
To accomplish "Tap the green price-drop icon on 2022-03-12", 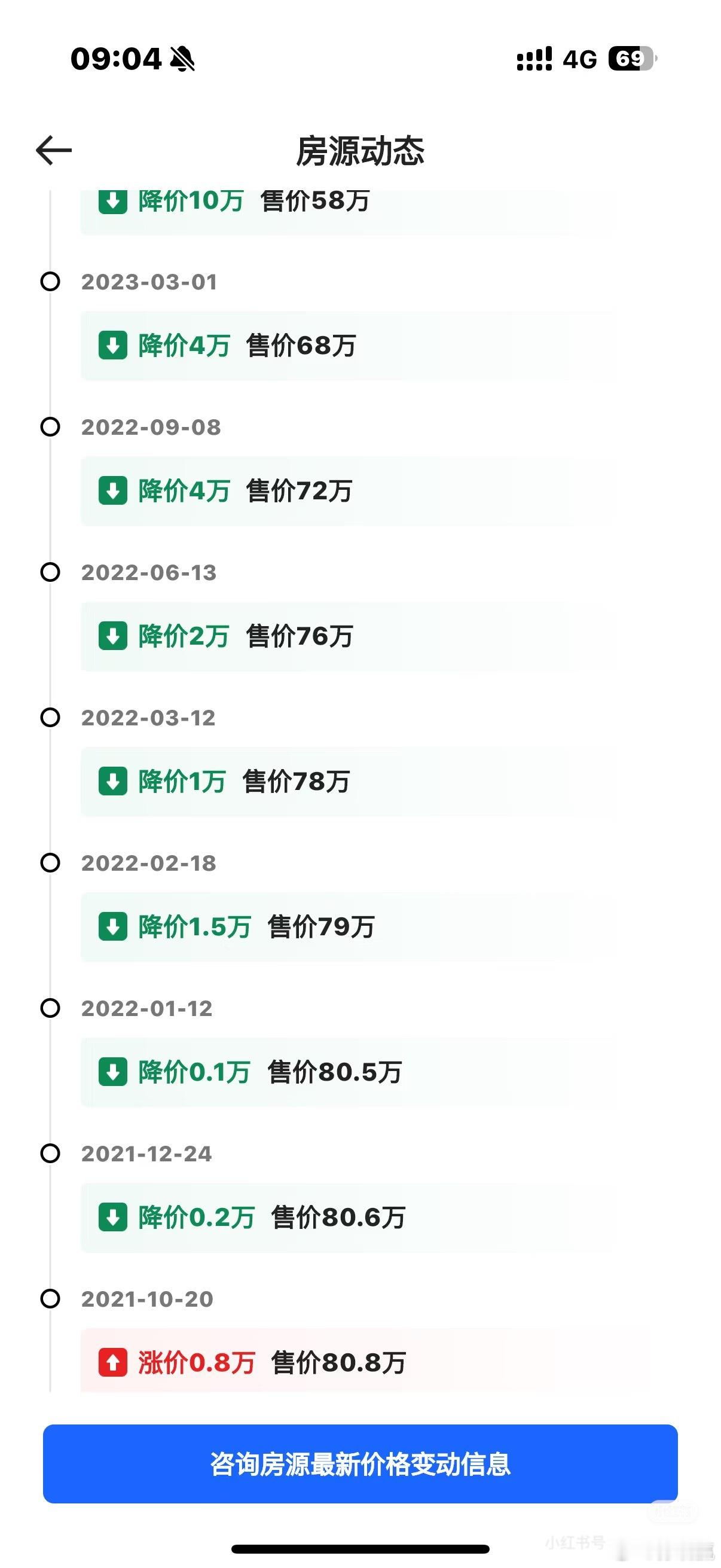I will [x=113, y=782].
